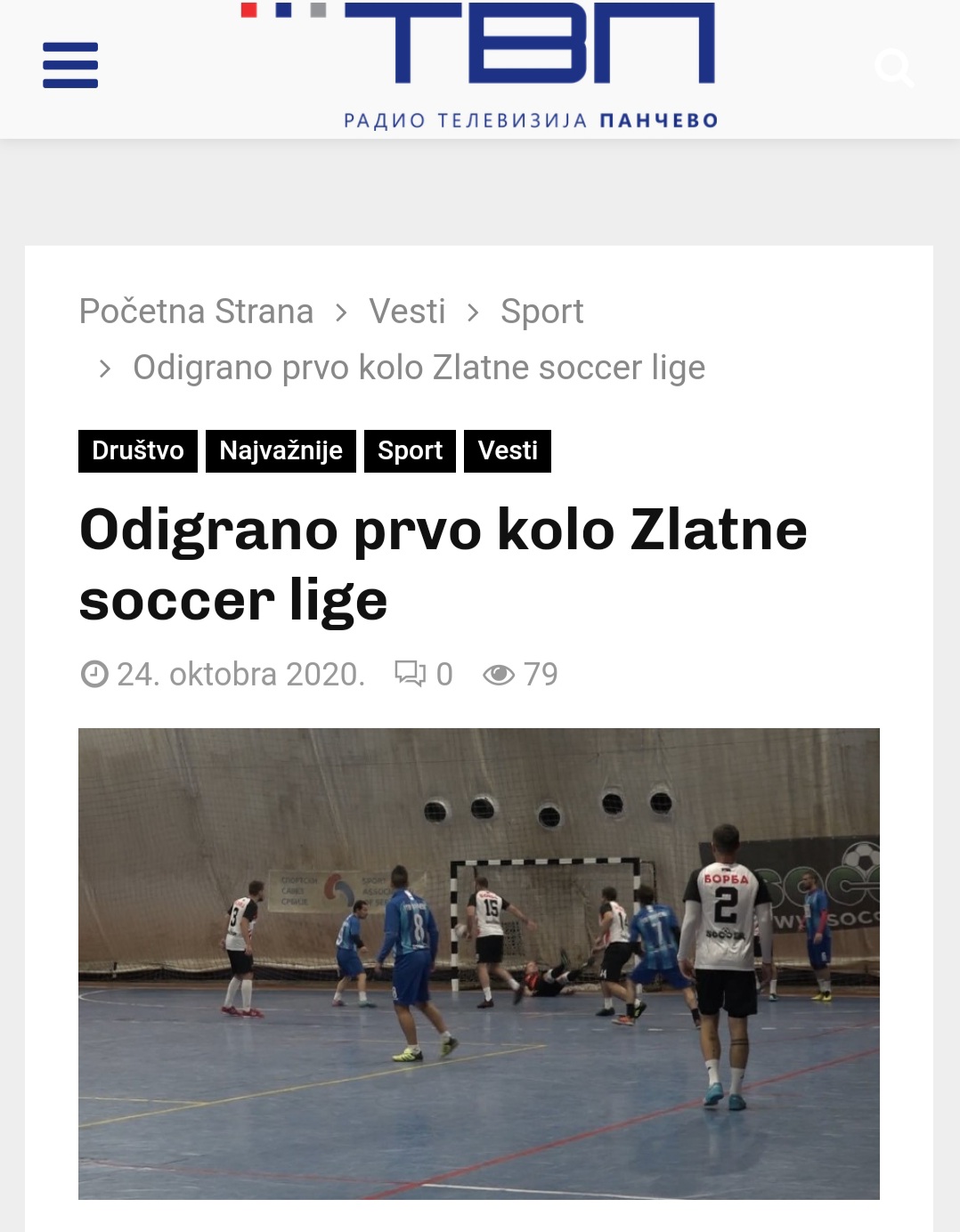960x1232 pixels.
Task: Select the Vesti category tag
Action: tap(508, 450)
